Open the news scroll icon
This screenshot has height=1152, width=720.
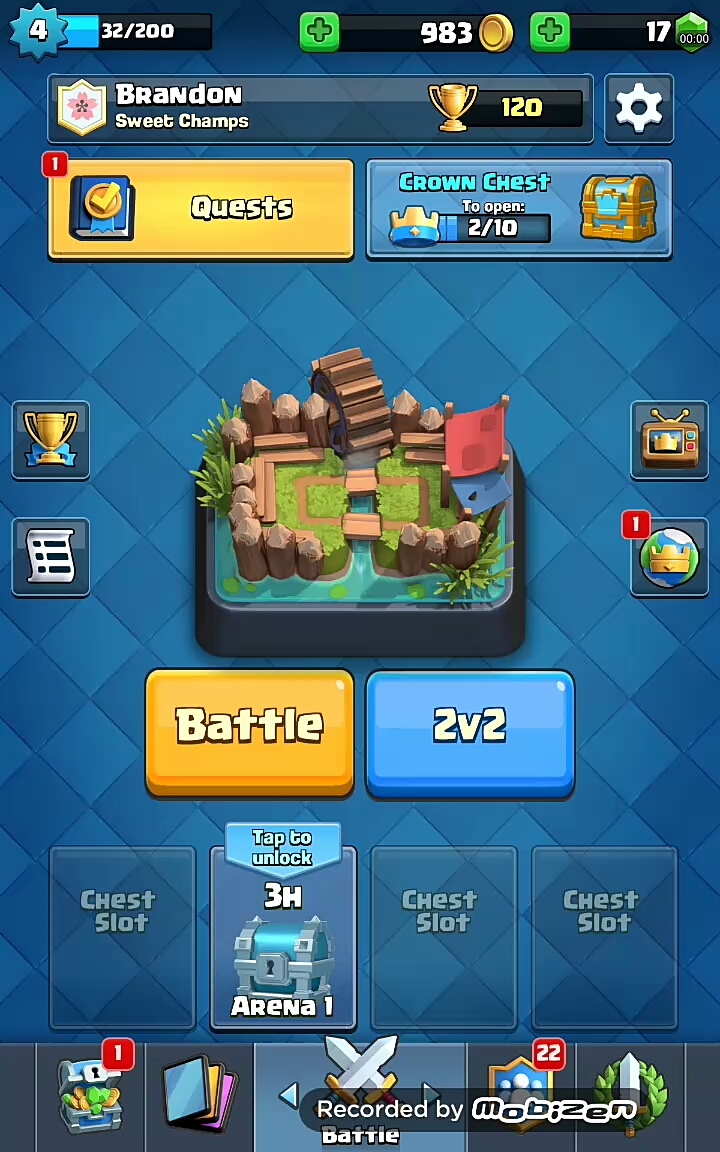(x=50, y=557)
